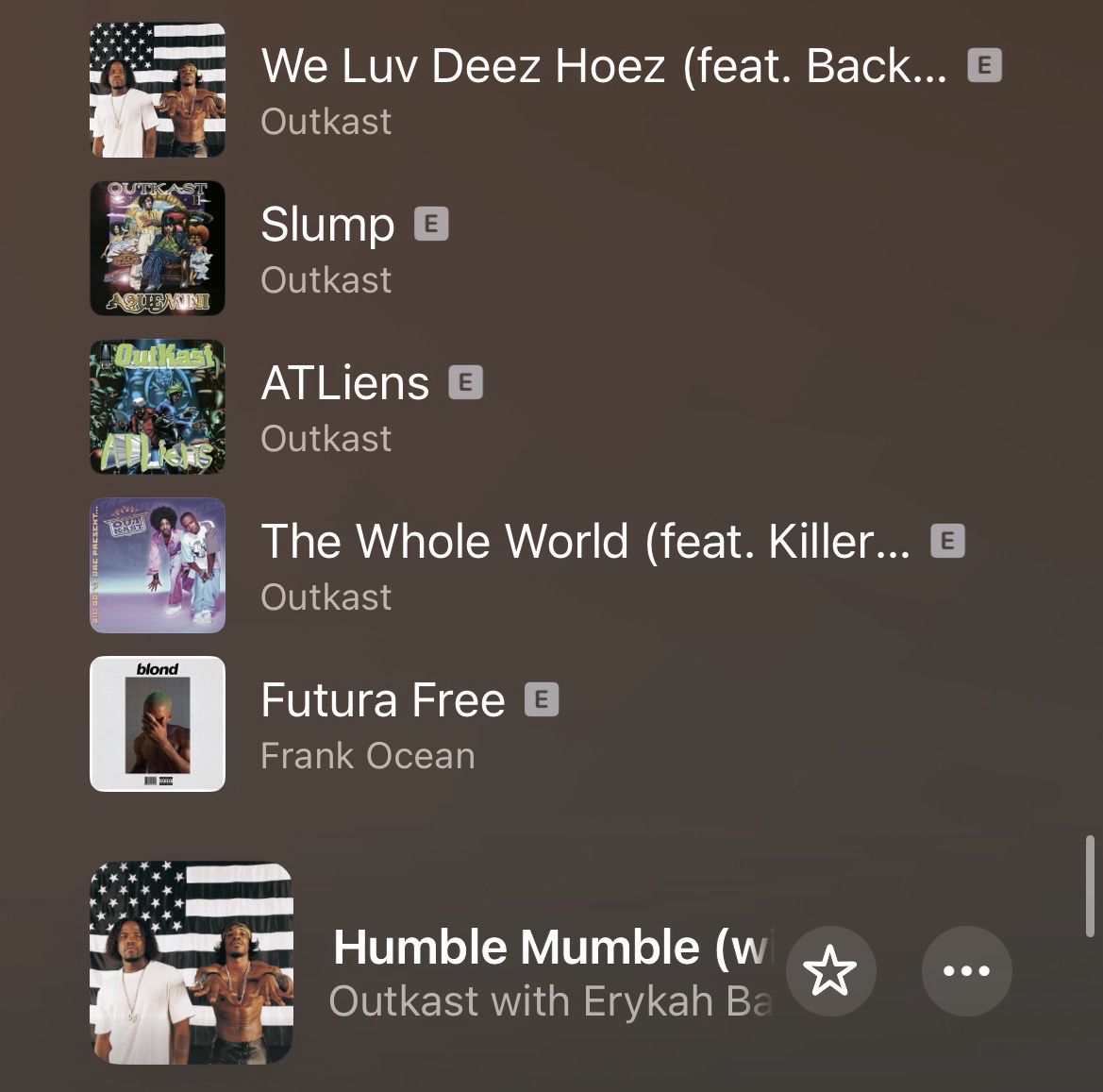Favorite Humble Mumble with the star
The height and width of the screenshot is (1092, 1103).
pyautogui.click(x=830, y=971)
